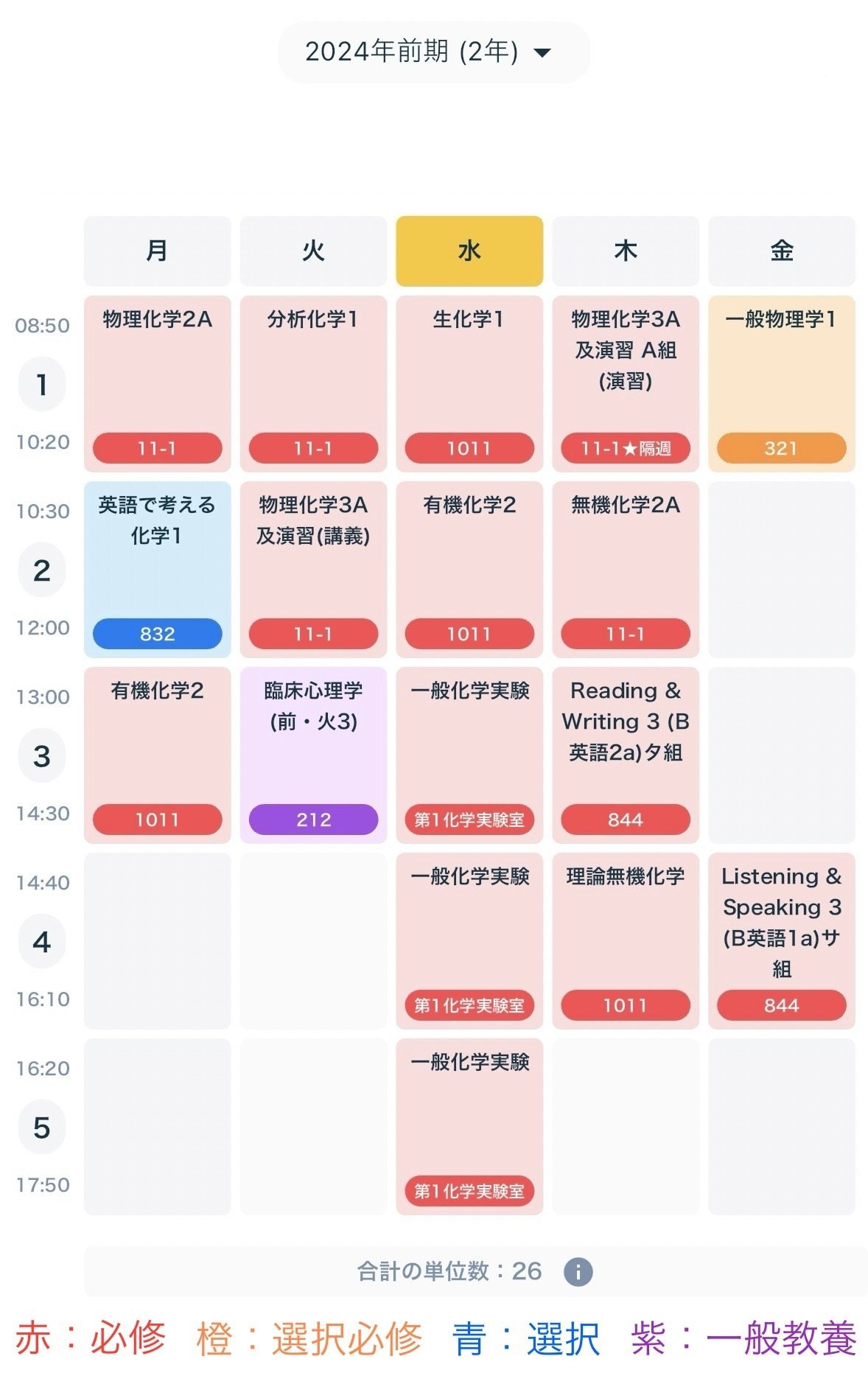868x1387 pixels.
Task: Open the 物理化学2A class card
Action: coord(157,383)
